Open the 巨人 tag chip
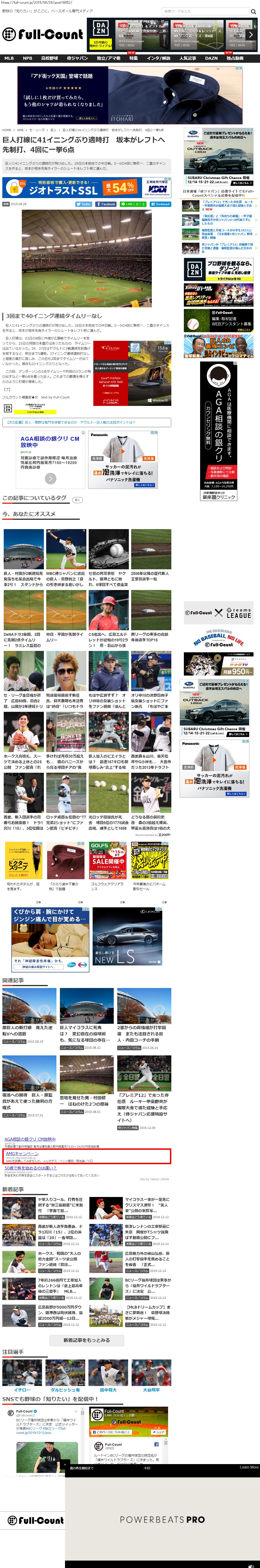Image resolution: width=260 pixels, height=1568 pixels. (x=77, y=500)
